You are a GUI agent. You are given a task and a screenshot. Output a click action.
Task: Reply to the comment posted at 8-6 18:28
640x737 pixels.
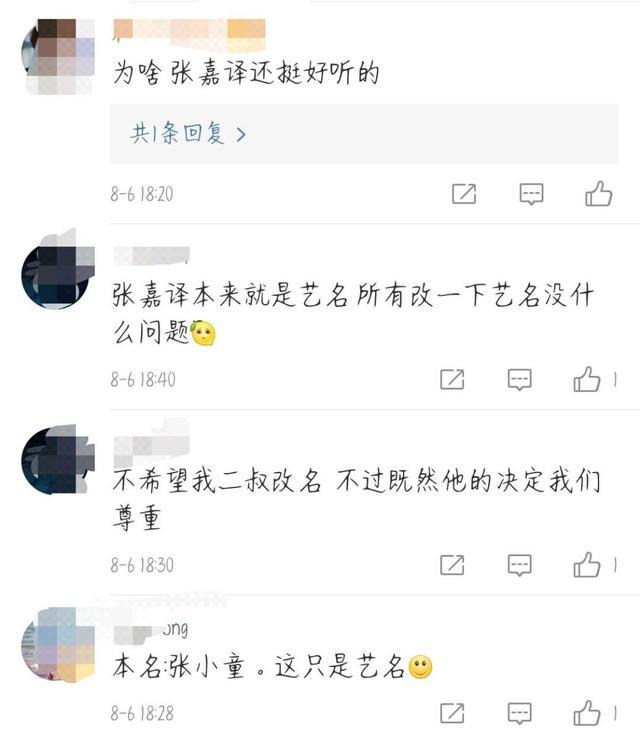519,713
